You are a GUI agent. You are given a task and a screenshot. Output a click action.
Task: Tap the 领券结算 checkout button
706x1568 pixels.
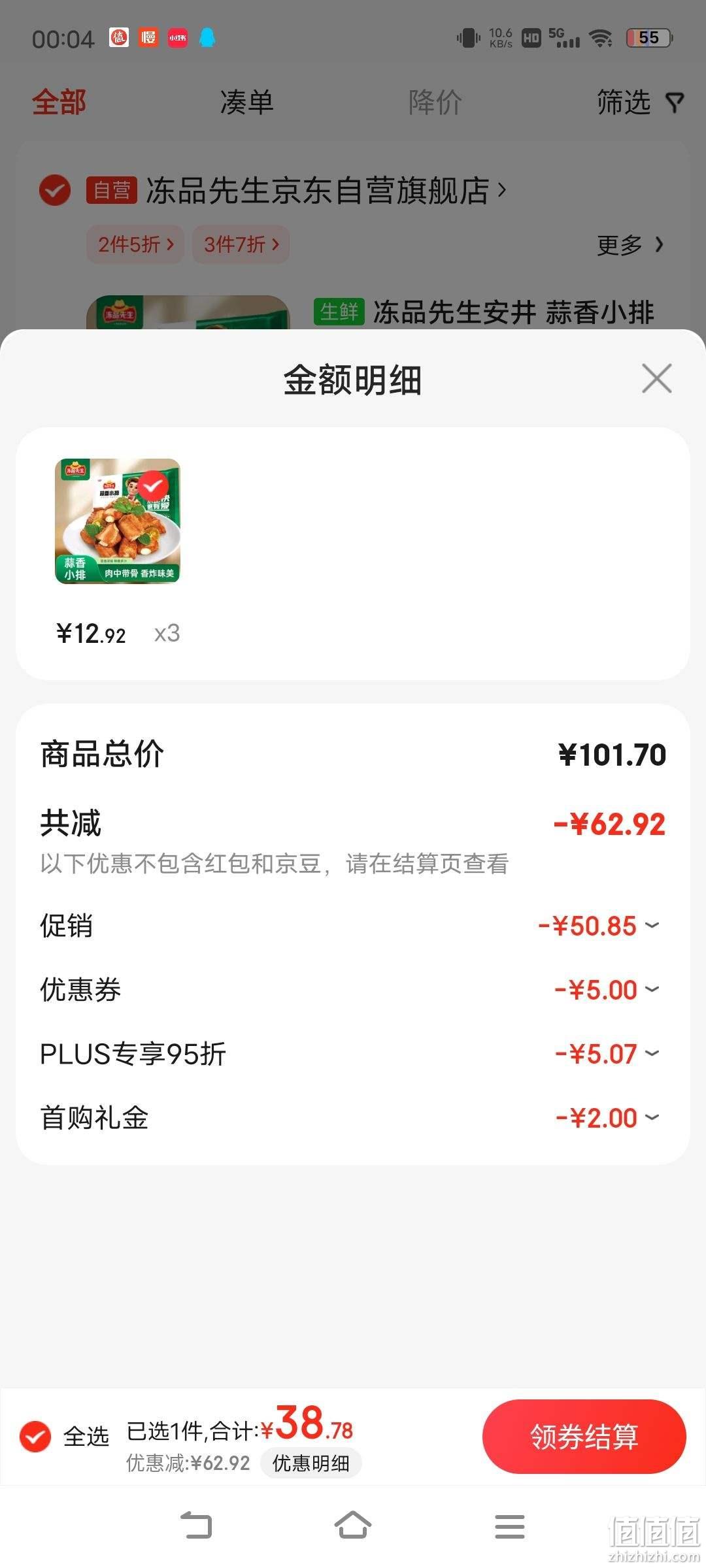[x=584, y=1437]
